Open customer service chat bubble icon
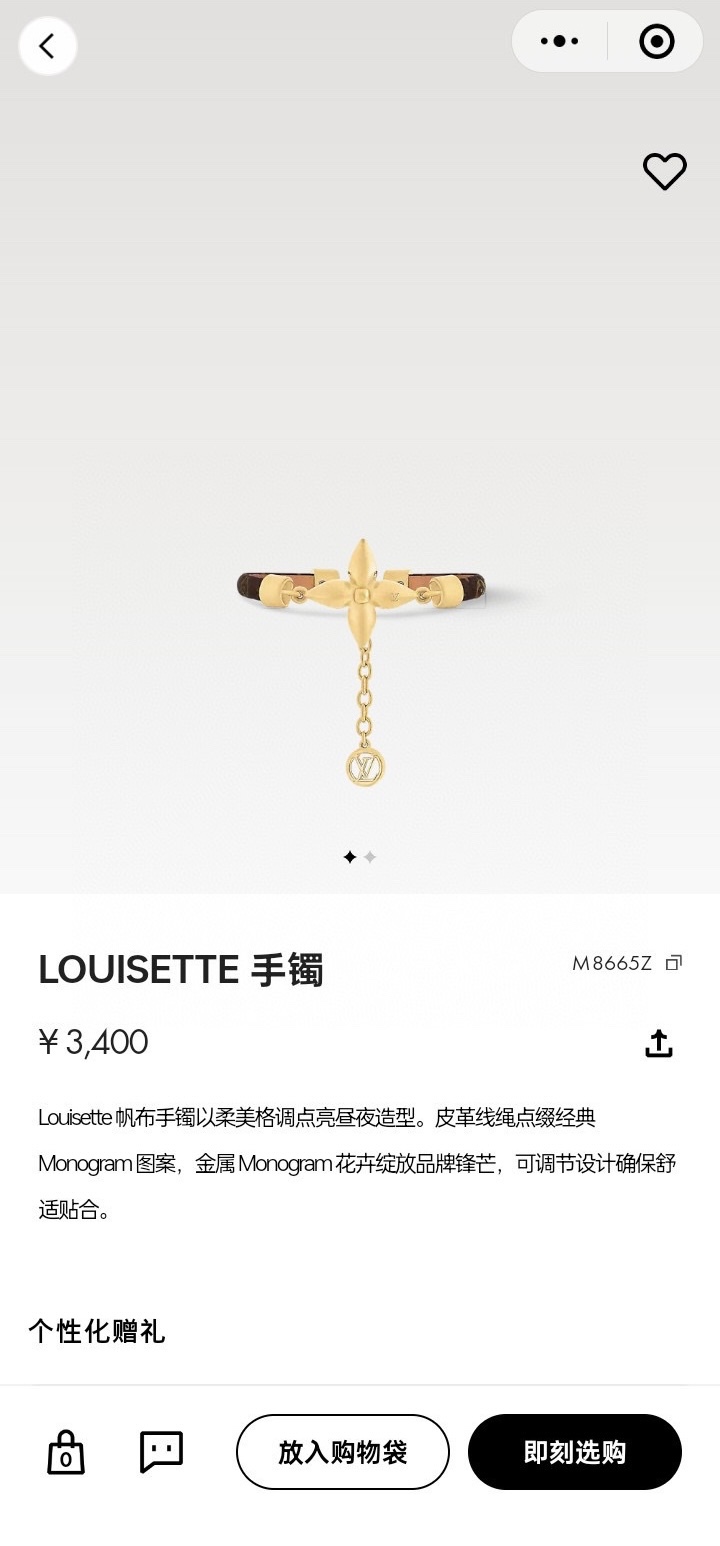720x1546 pixels. coord(160,1451)
